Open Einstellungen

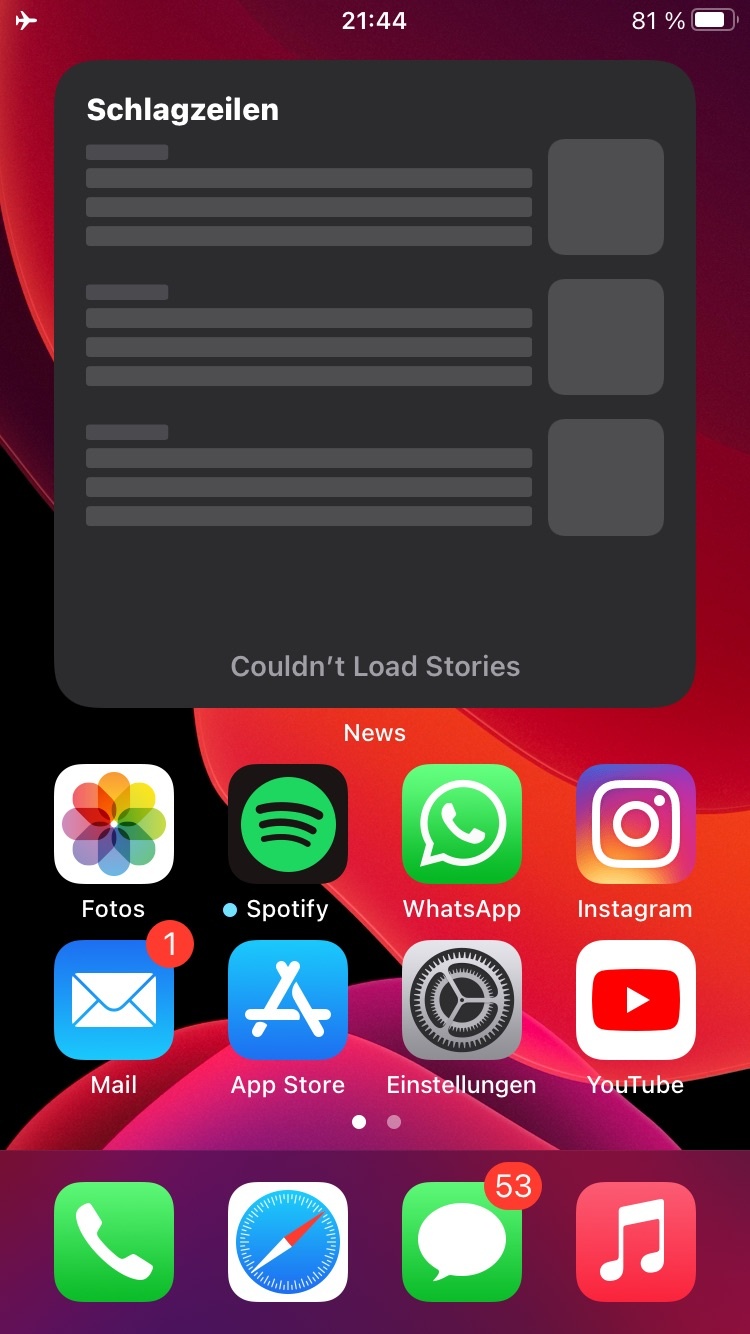pyautogui.click(x=462, y=1000)
